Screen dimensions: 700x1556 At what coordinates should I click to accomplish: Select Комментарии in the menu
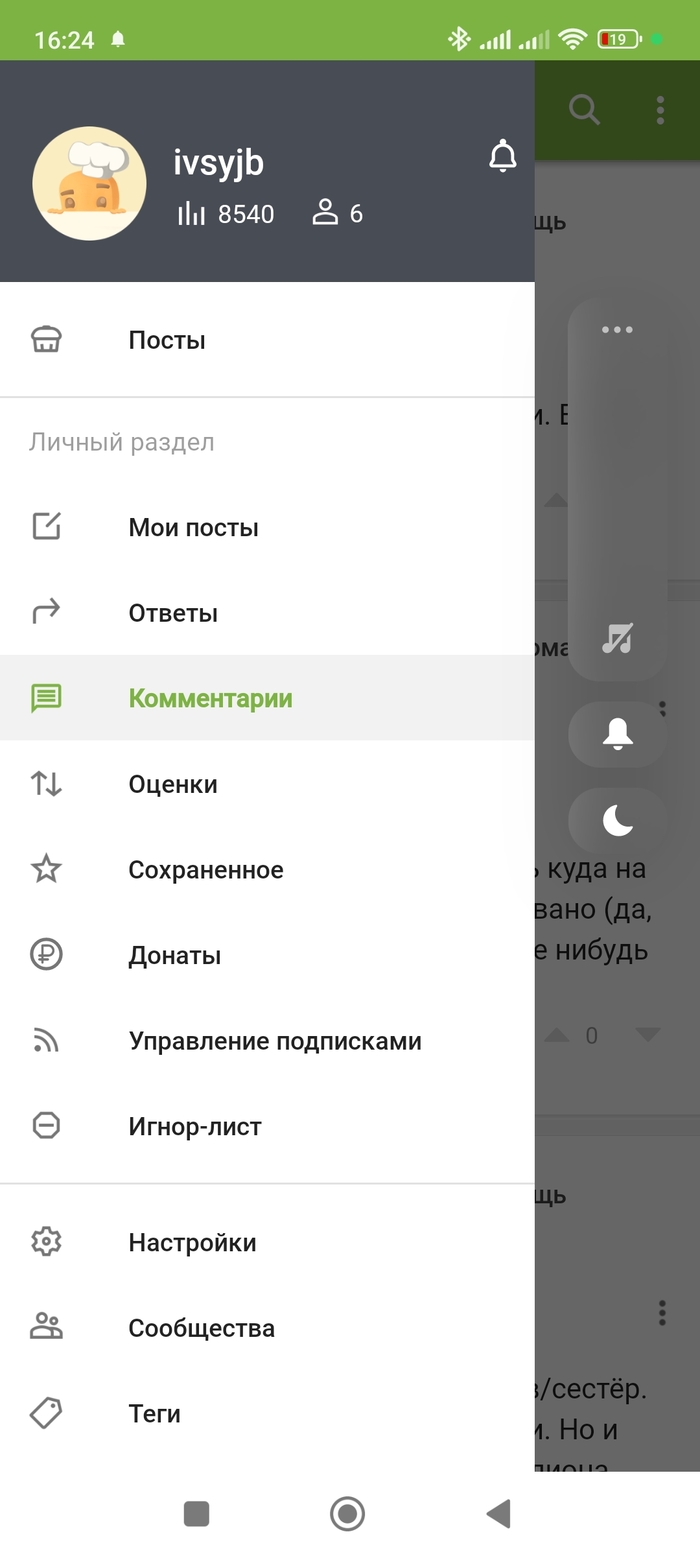point(210,698)
